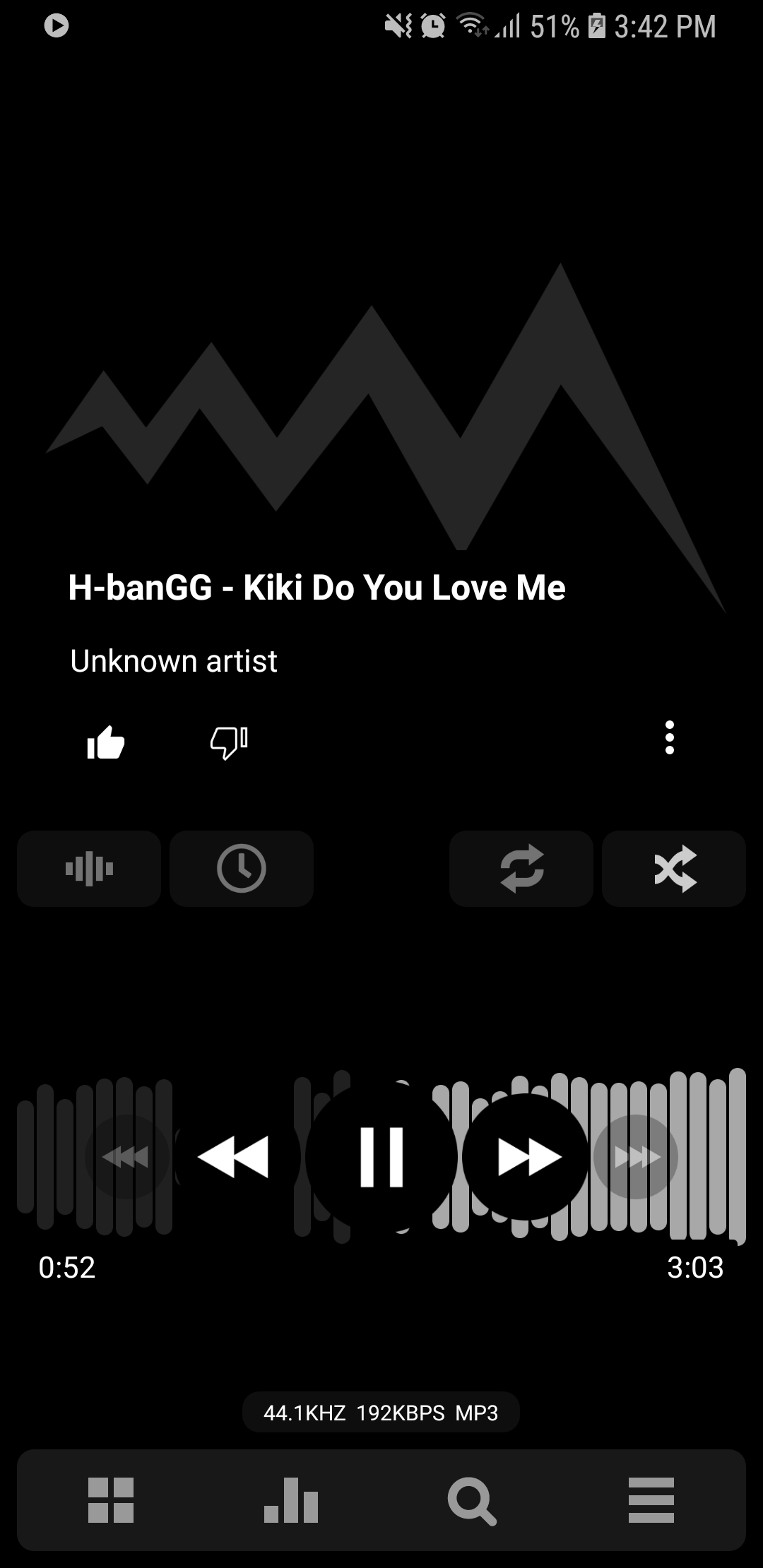The image size is (763, 1568).
Task: Toggle repeat mode
Action: 521,868
